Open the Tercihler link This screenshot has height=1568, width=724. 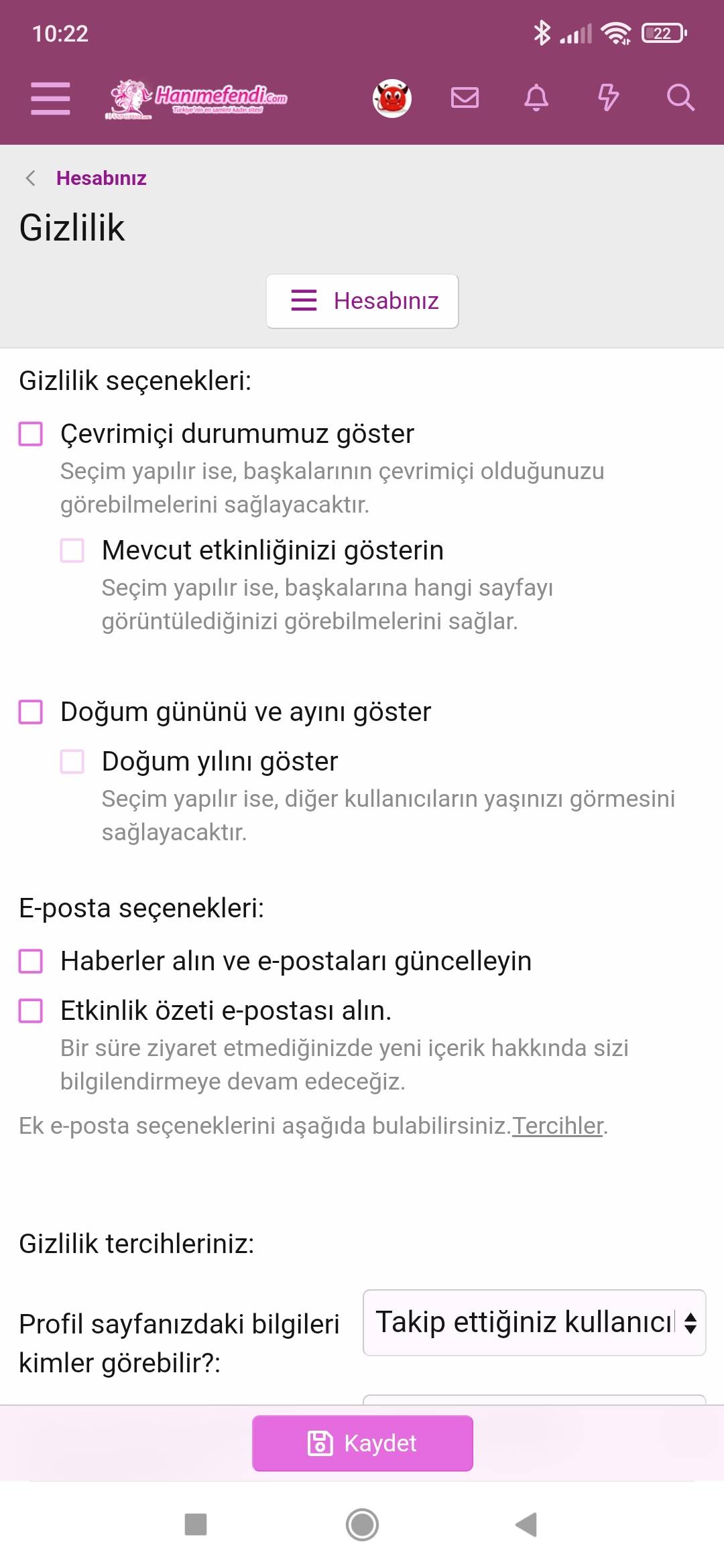pos(558,1126)
